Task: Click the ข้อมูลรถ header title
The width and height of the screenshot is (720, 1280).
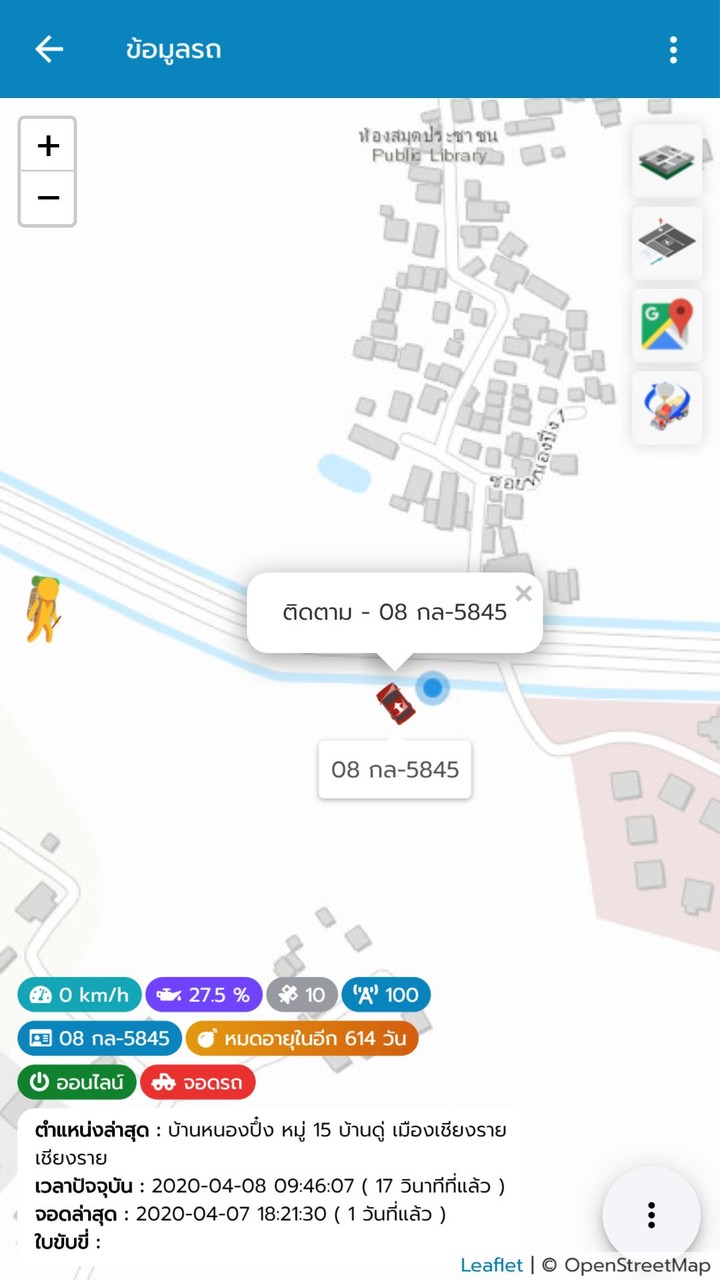Action: 174,49
